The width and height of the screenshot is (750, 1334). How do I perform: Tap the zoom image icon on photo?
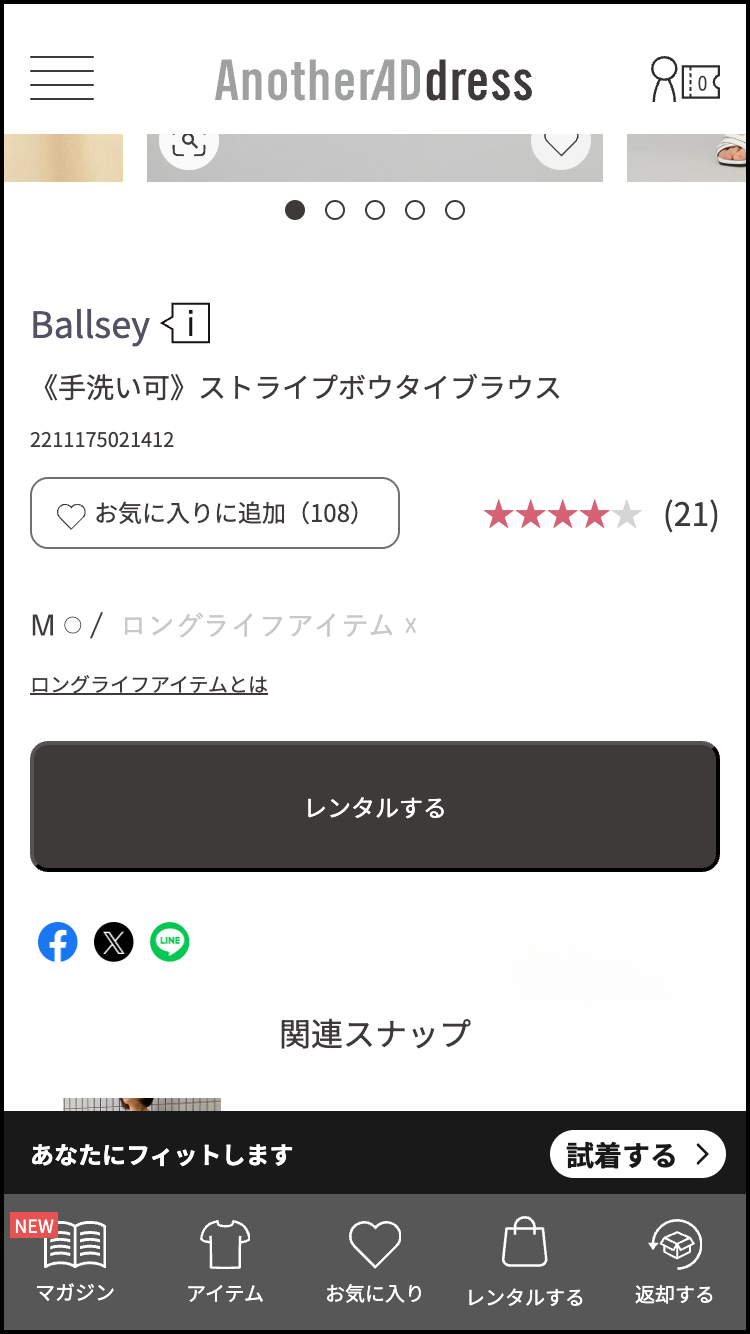(188, 145)
